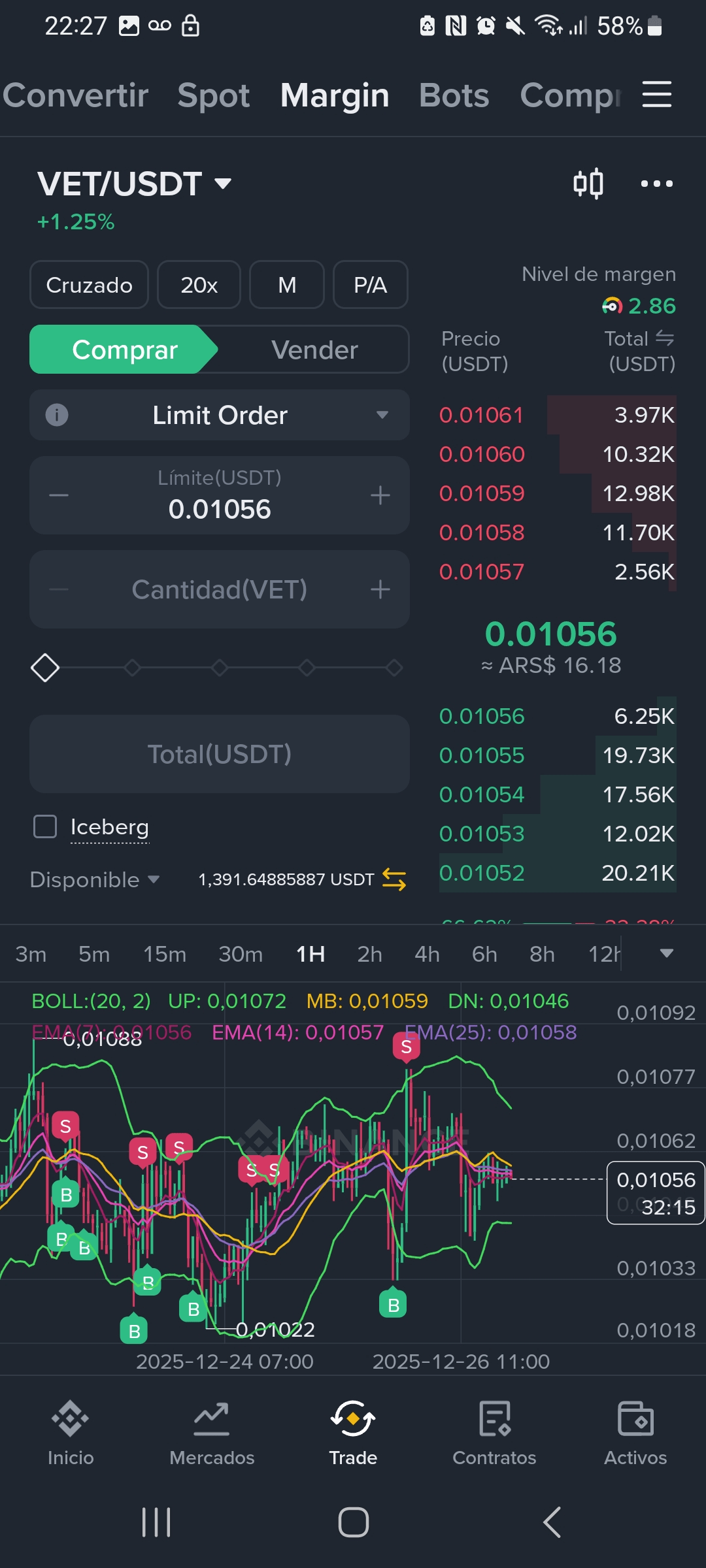Select the 15m chart interval
Screen dimensions: 706x1568
(x=165, y=954)
